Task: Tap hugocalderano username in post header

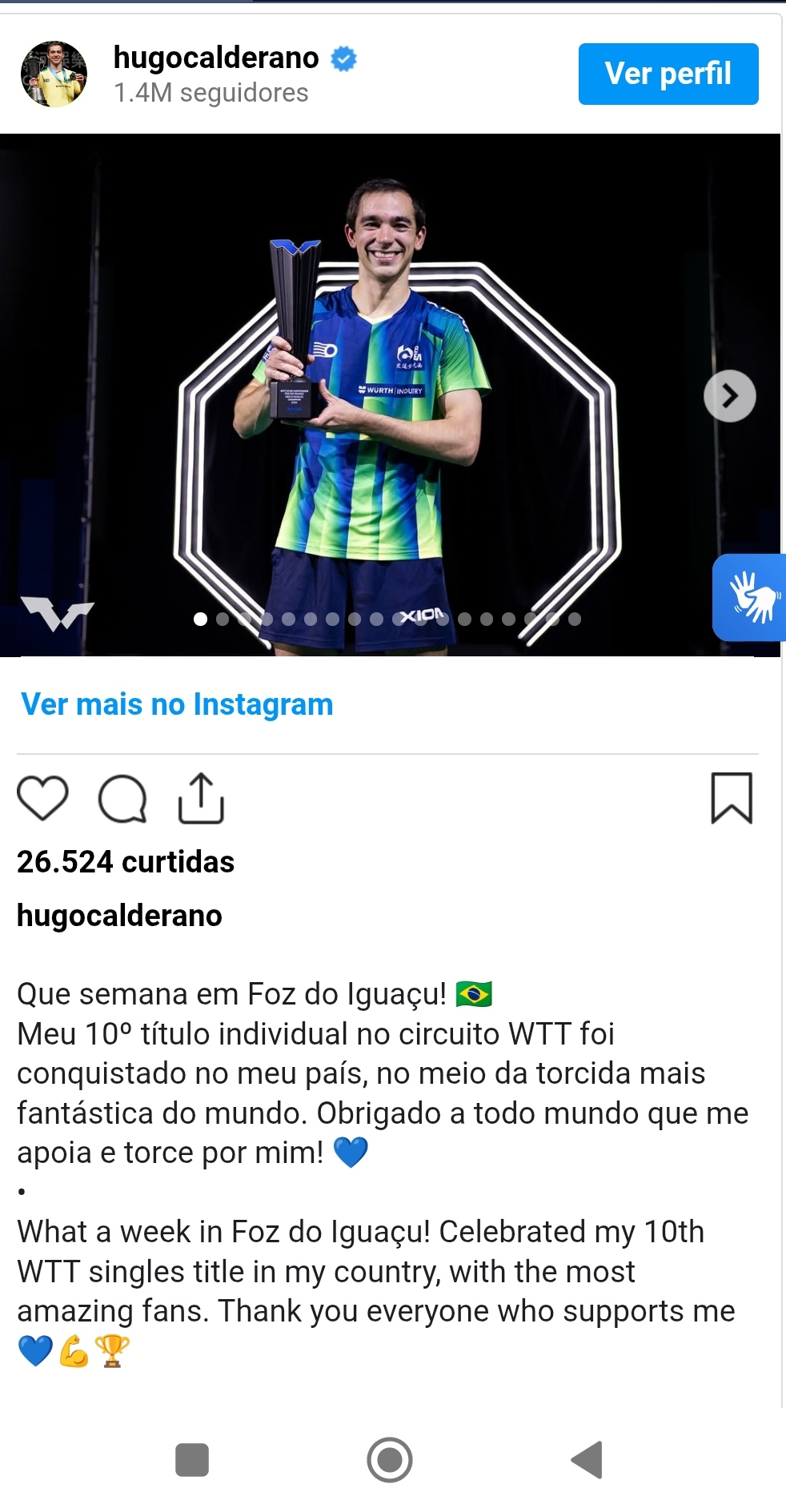Action: (x=216, y=58)
